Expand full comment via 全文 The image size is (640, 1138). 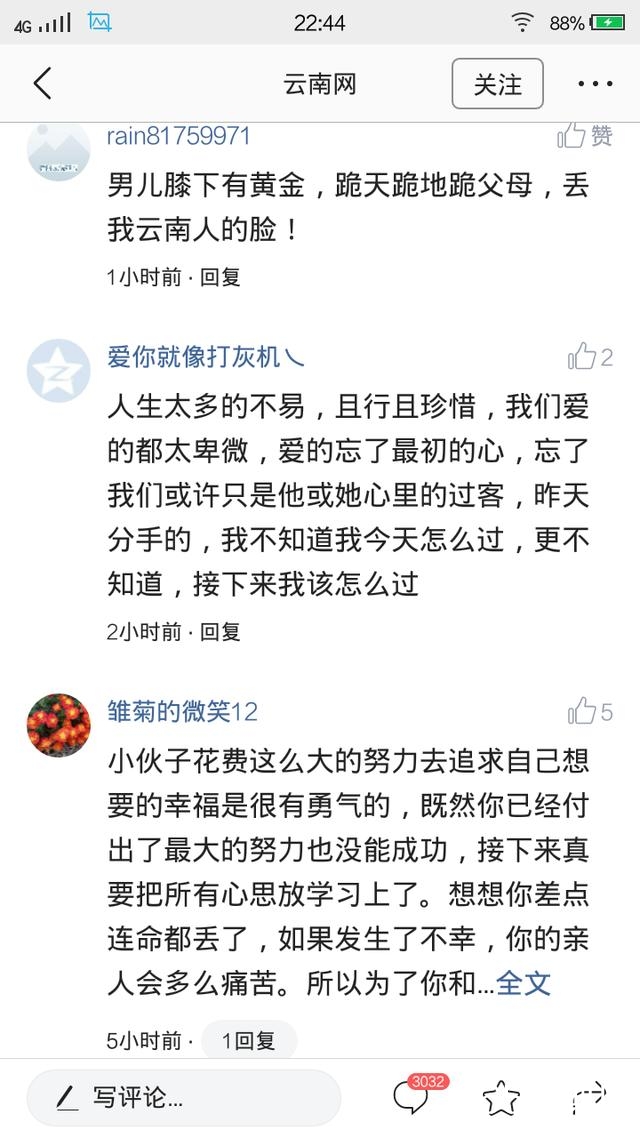[x=524, y=983]
